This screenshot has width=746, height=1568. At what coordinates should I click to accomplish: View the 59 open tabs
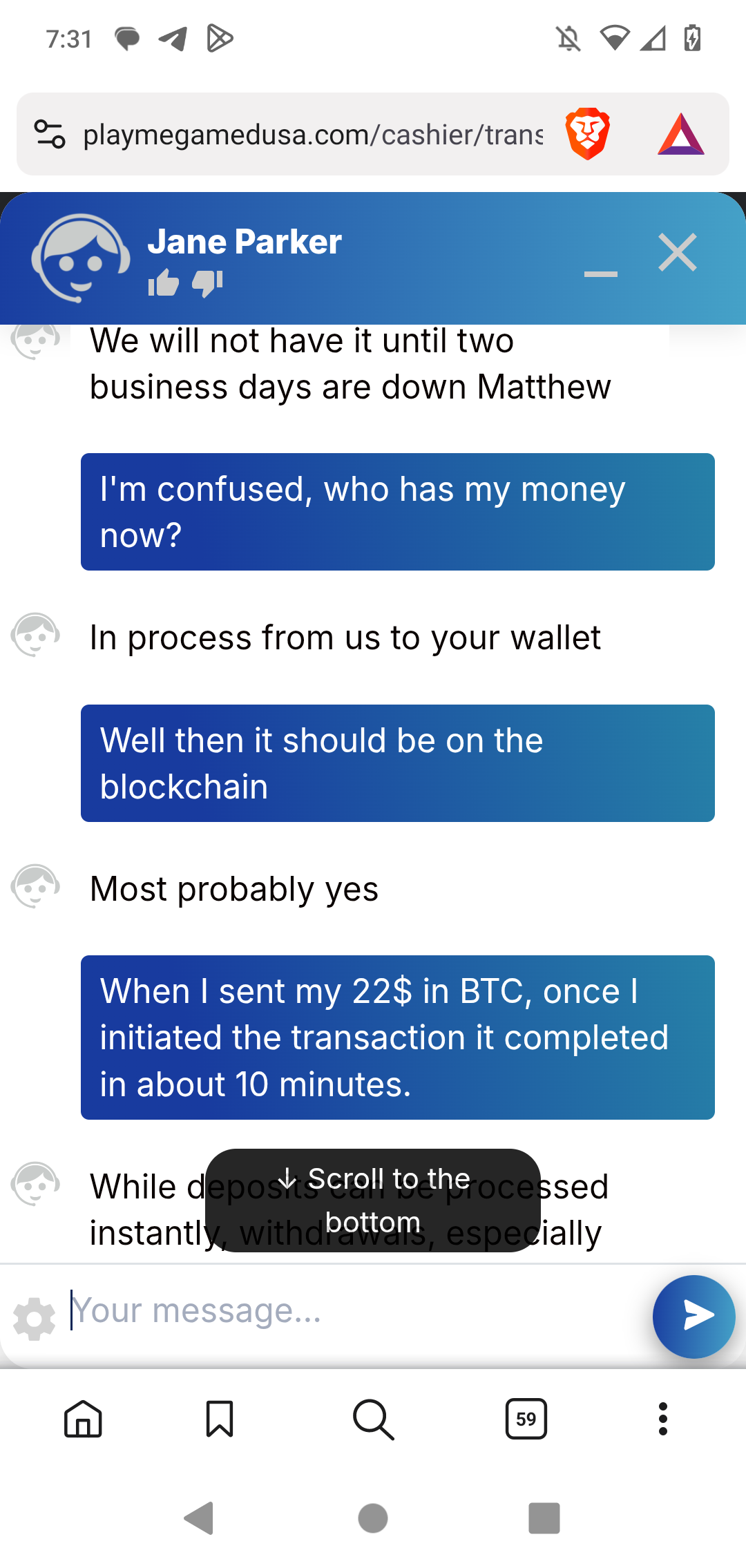coord(526,1419)
